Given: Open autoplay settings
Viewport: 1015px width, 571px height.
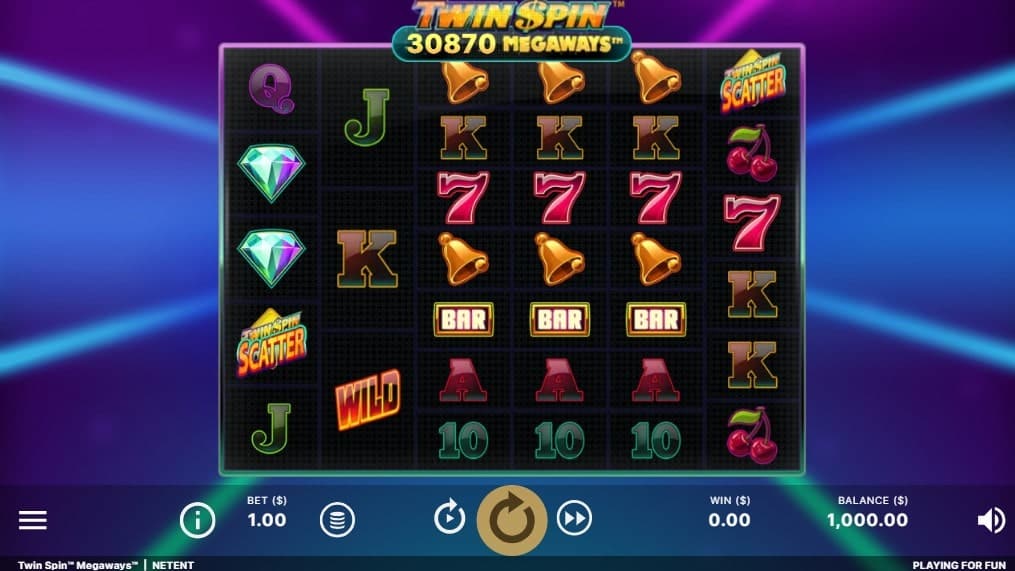Looking at the screenshot, I should point(450,518).
